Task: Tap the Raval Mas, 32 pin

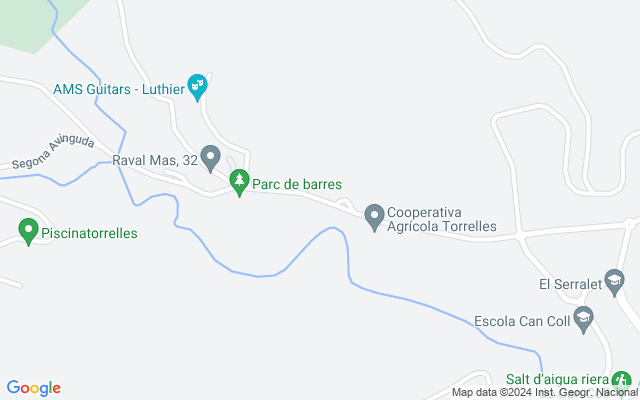Action: click(x=211, y=158)
